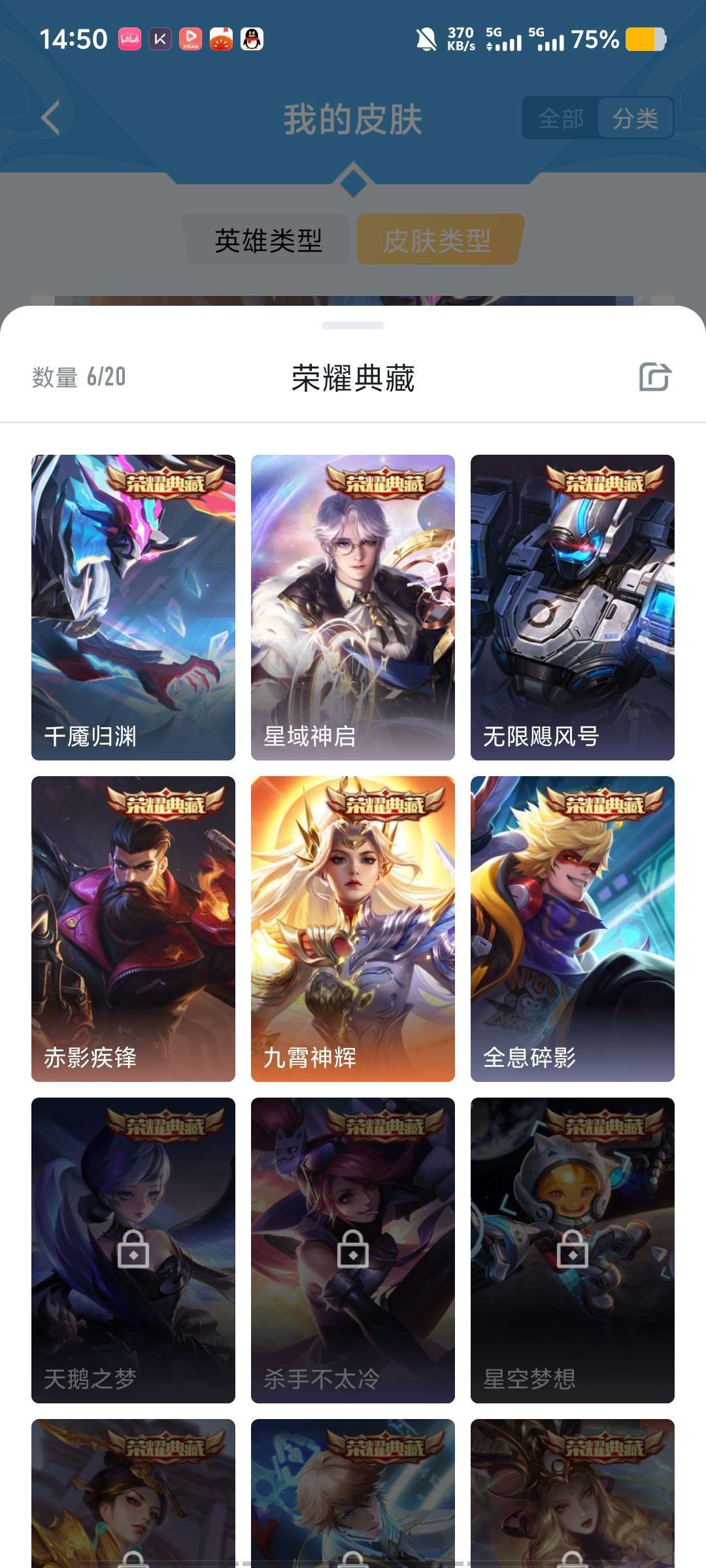View the 星域神启 skin
706x1568 pixels.
coord(353,607)
